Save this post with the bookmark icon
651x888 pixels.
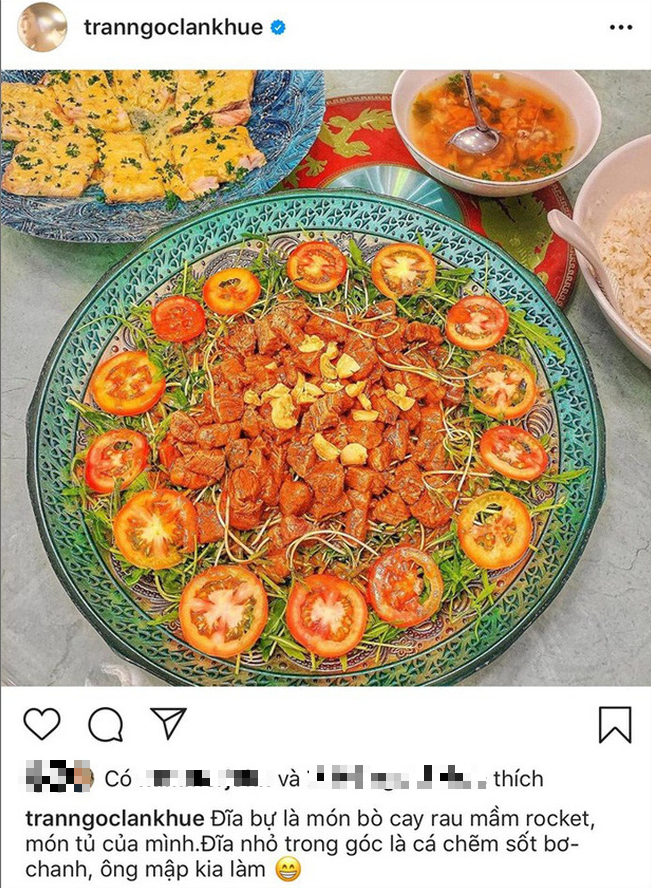pos(615,724)
